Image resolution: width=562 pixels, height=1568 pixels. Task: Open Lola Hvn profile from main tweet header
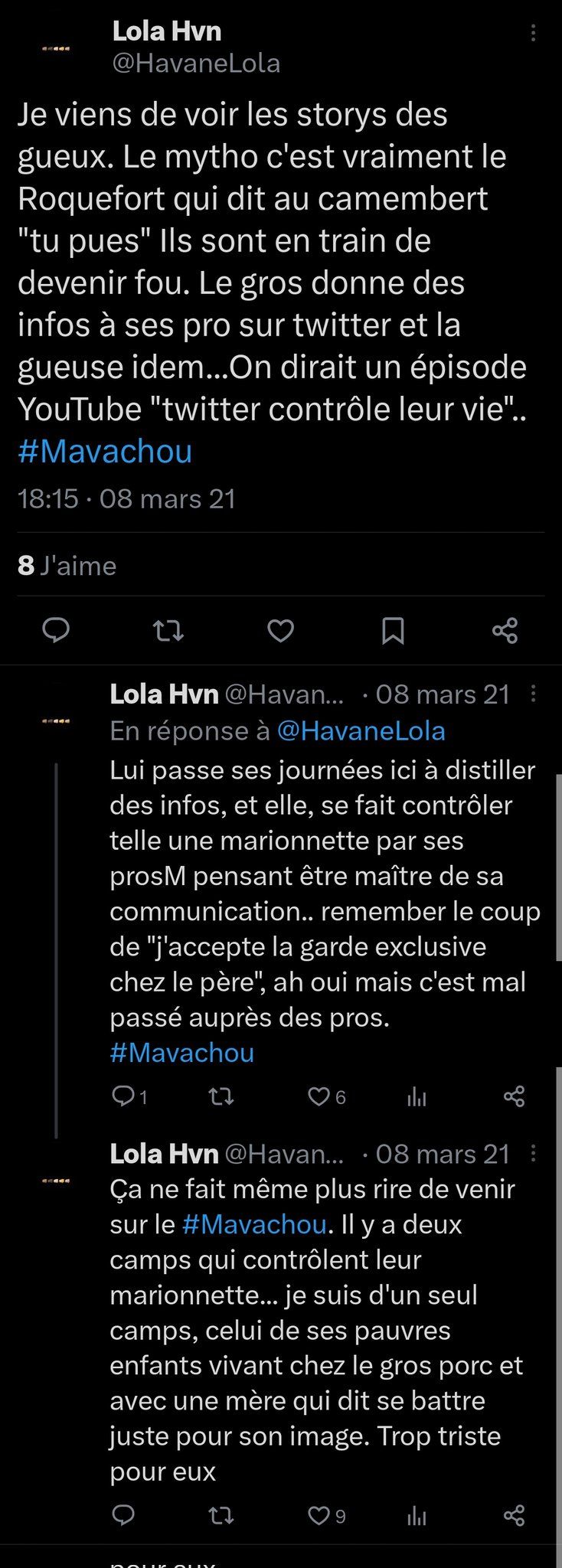(167, 31)
